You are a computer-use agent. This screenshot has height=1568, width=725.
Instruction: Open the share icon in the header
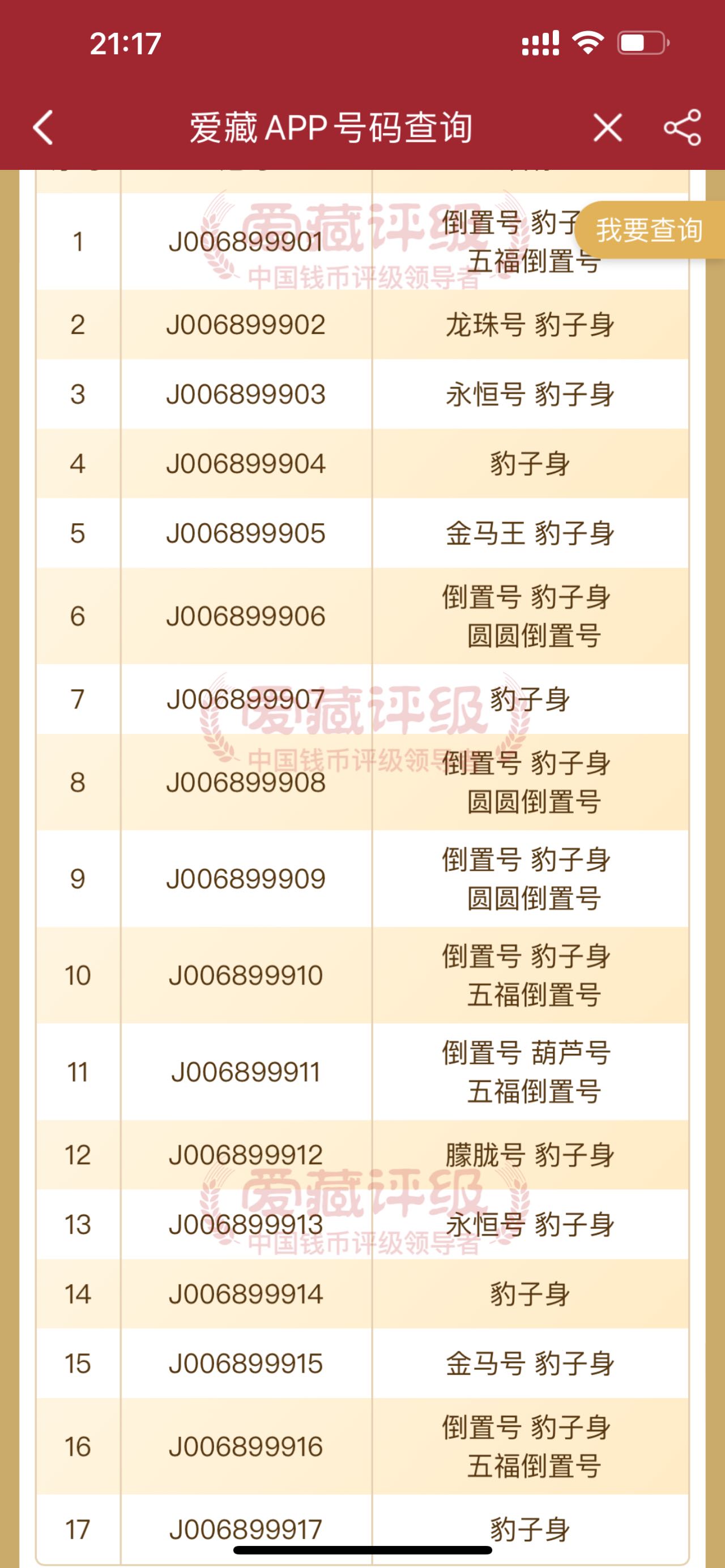pos(683,128)
